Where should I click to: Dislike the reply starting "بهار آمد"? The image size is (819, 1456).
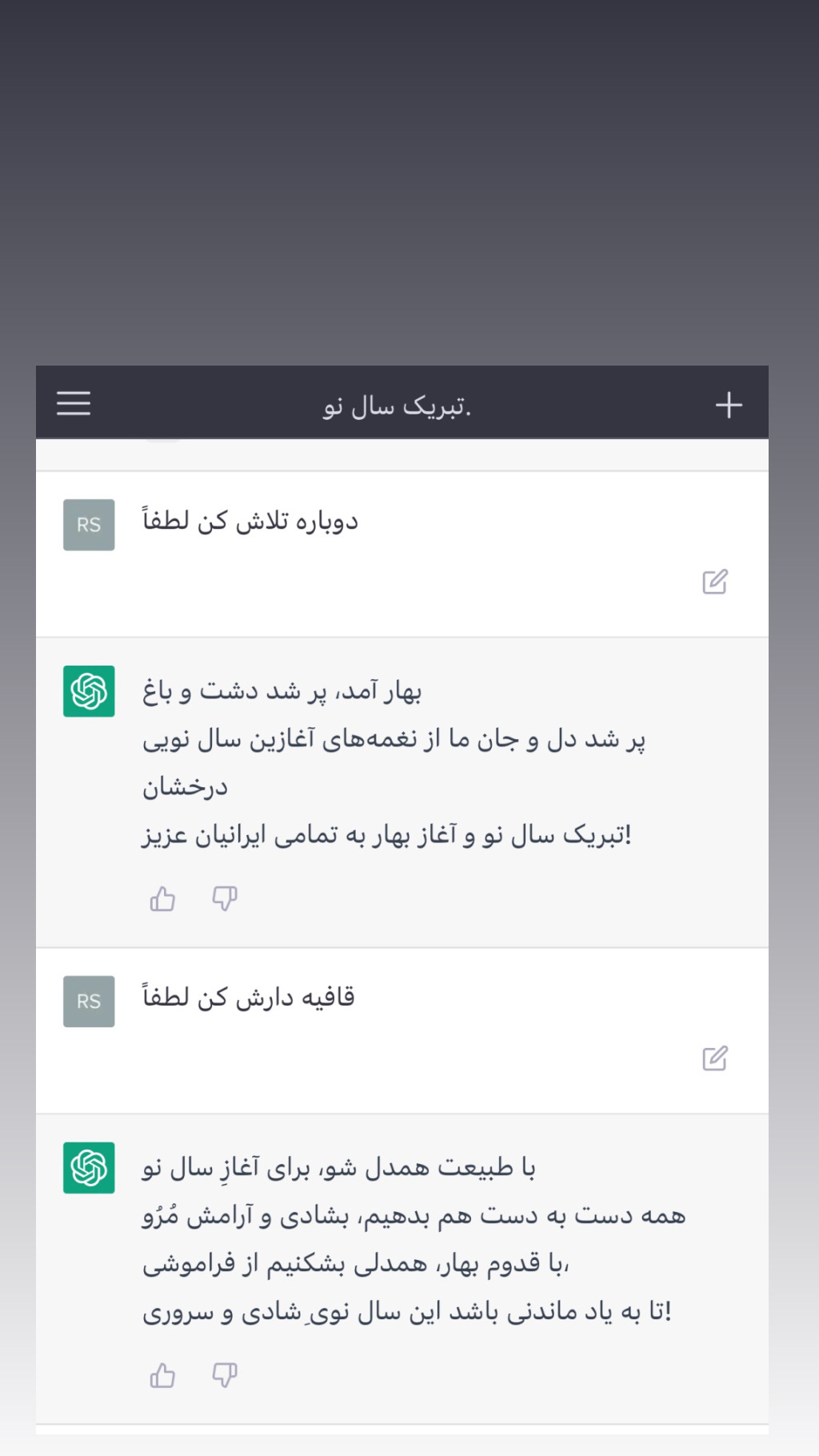coord(225,899)
